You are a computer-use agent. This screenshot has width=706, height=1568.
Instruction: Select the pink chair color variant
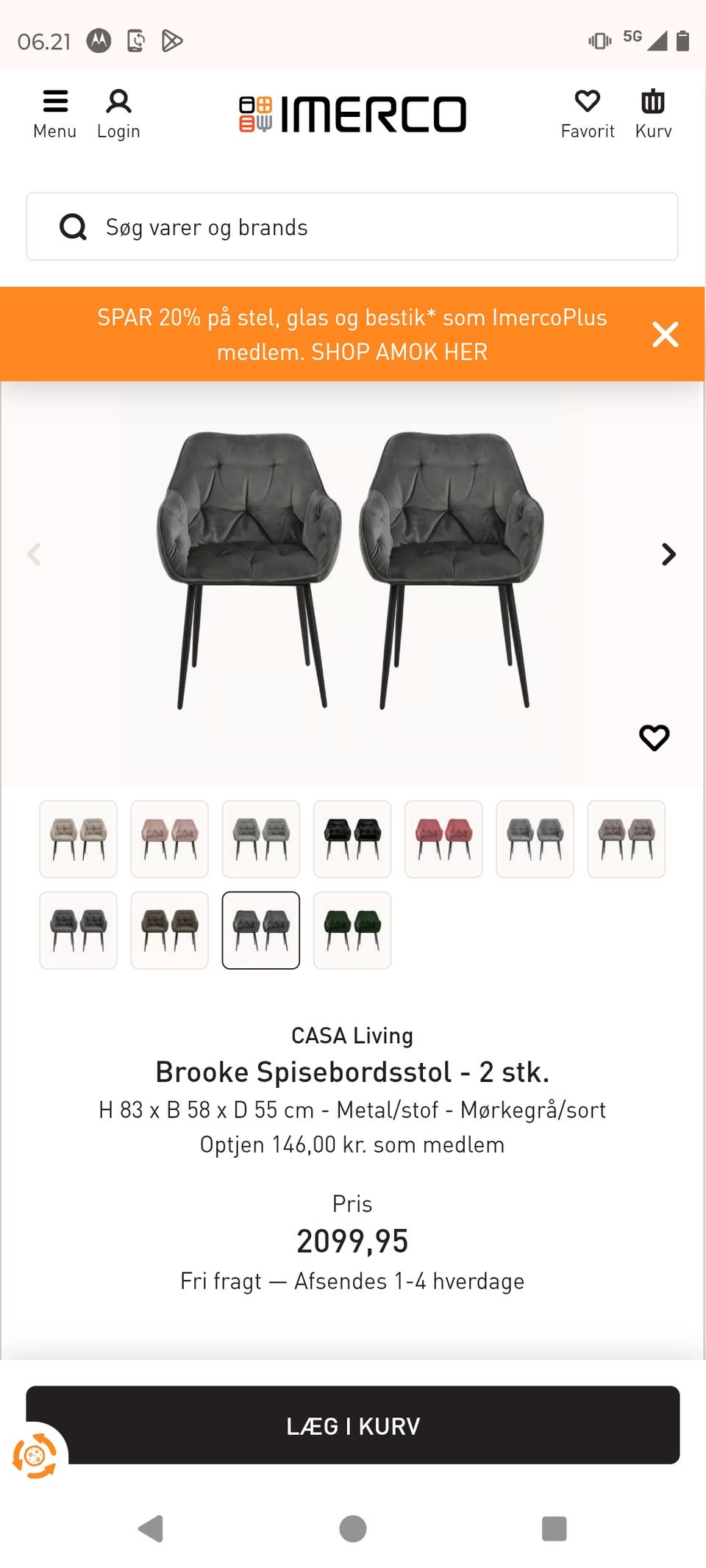pos(168,839)
